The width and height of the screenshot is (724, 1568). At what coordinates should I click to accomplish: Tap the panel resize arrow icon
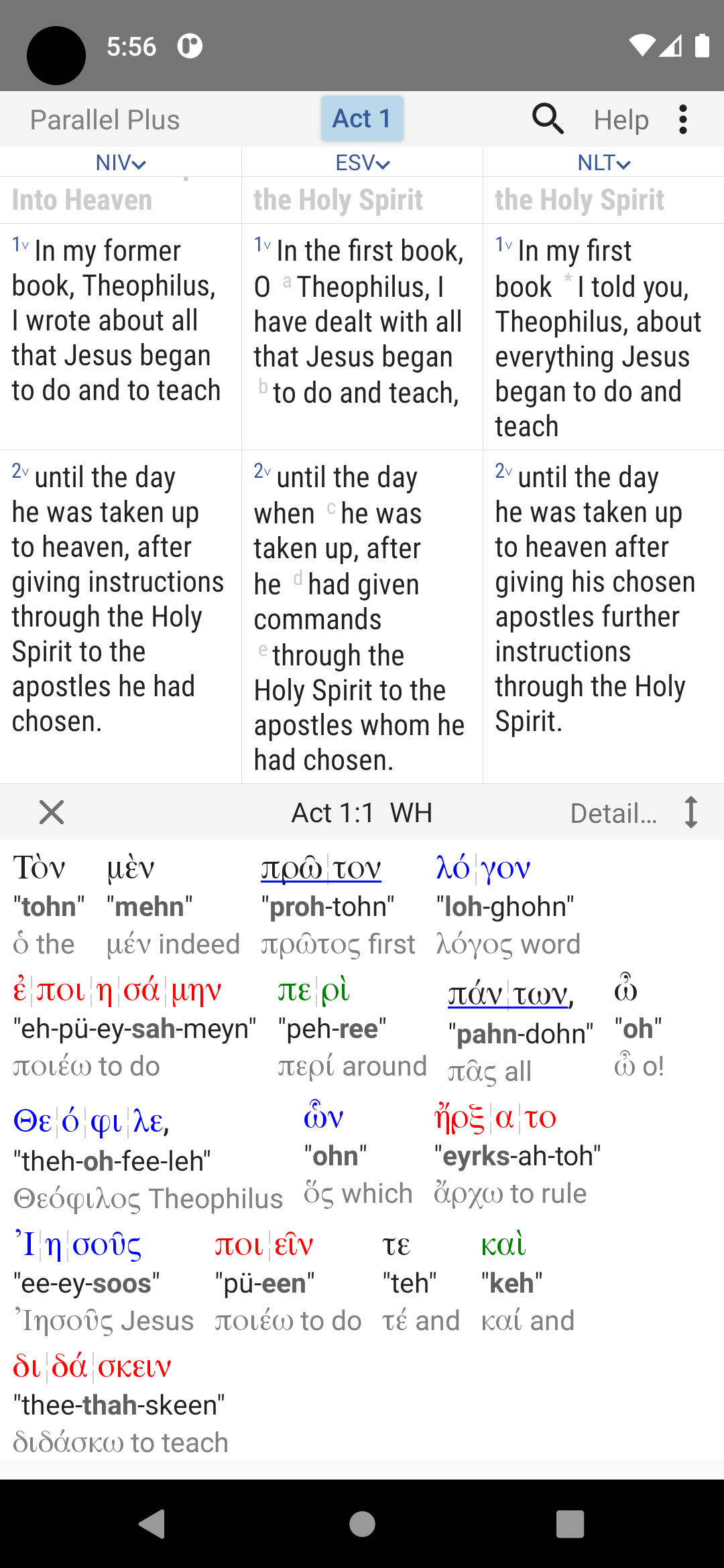[691, 812]
